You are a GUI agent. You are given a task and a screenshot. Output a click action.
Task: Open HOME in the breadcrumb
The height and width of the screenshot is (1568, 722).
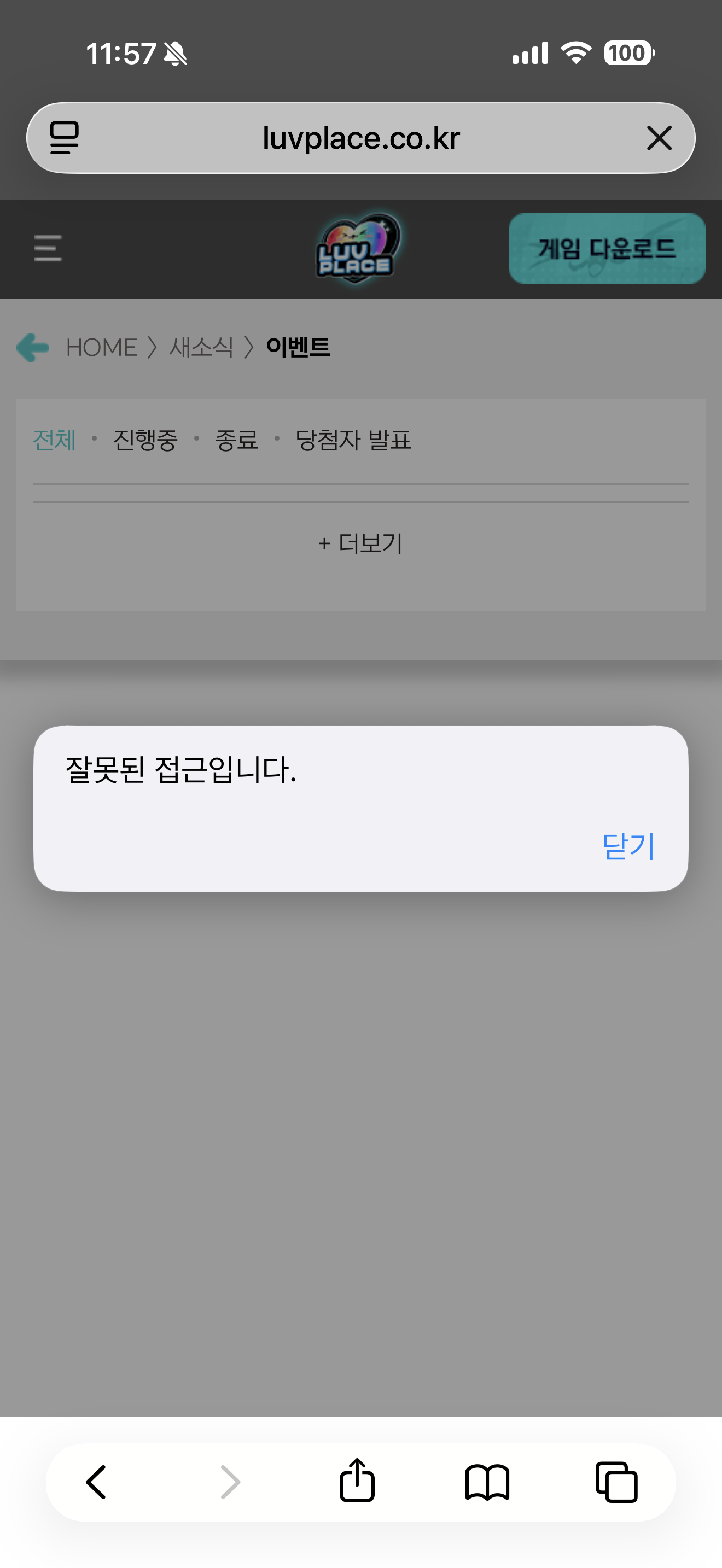tap(101, 348)
